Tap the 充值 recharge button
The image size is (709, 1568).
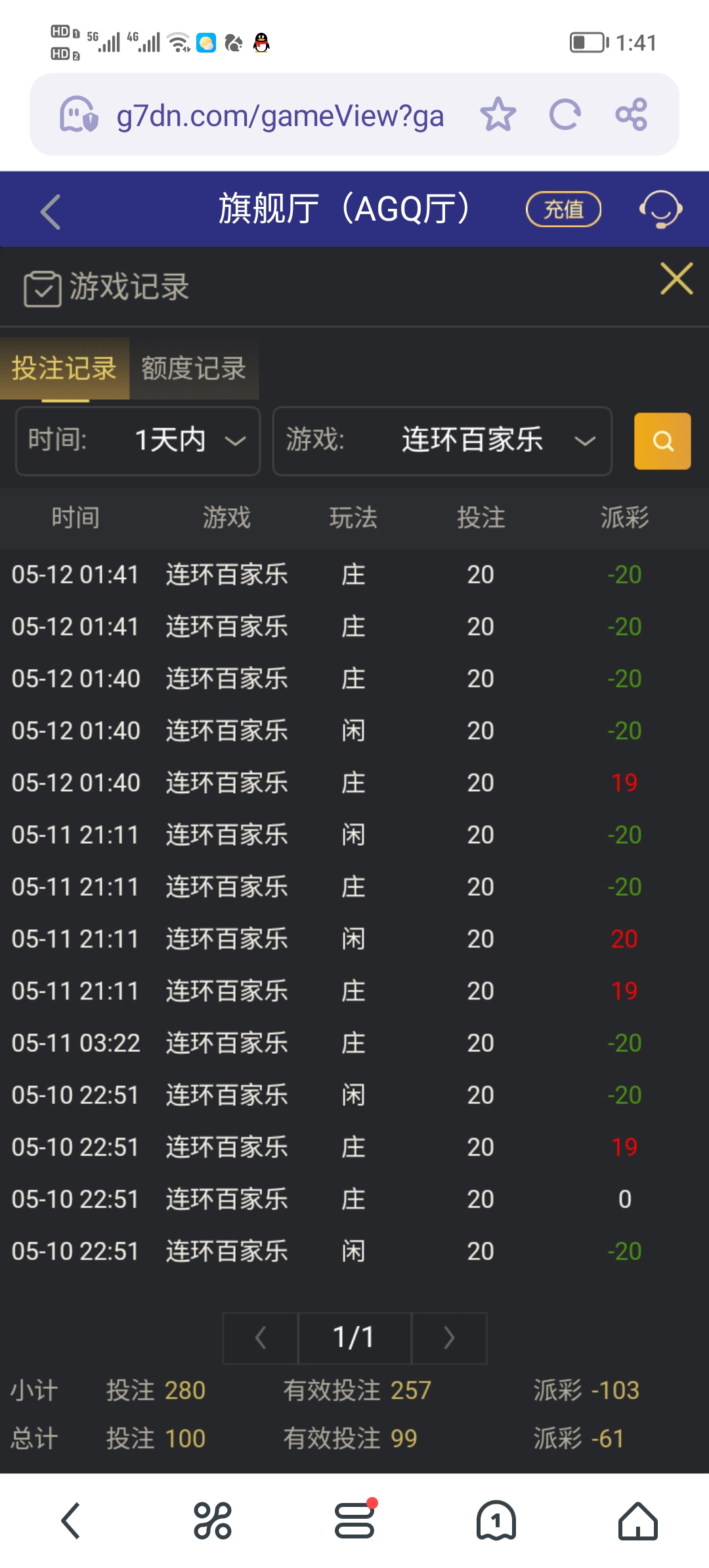tap(563, 209)
